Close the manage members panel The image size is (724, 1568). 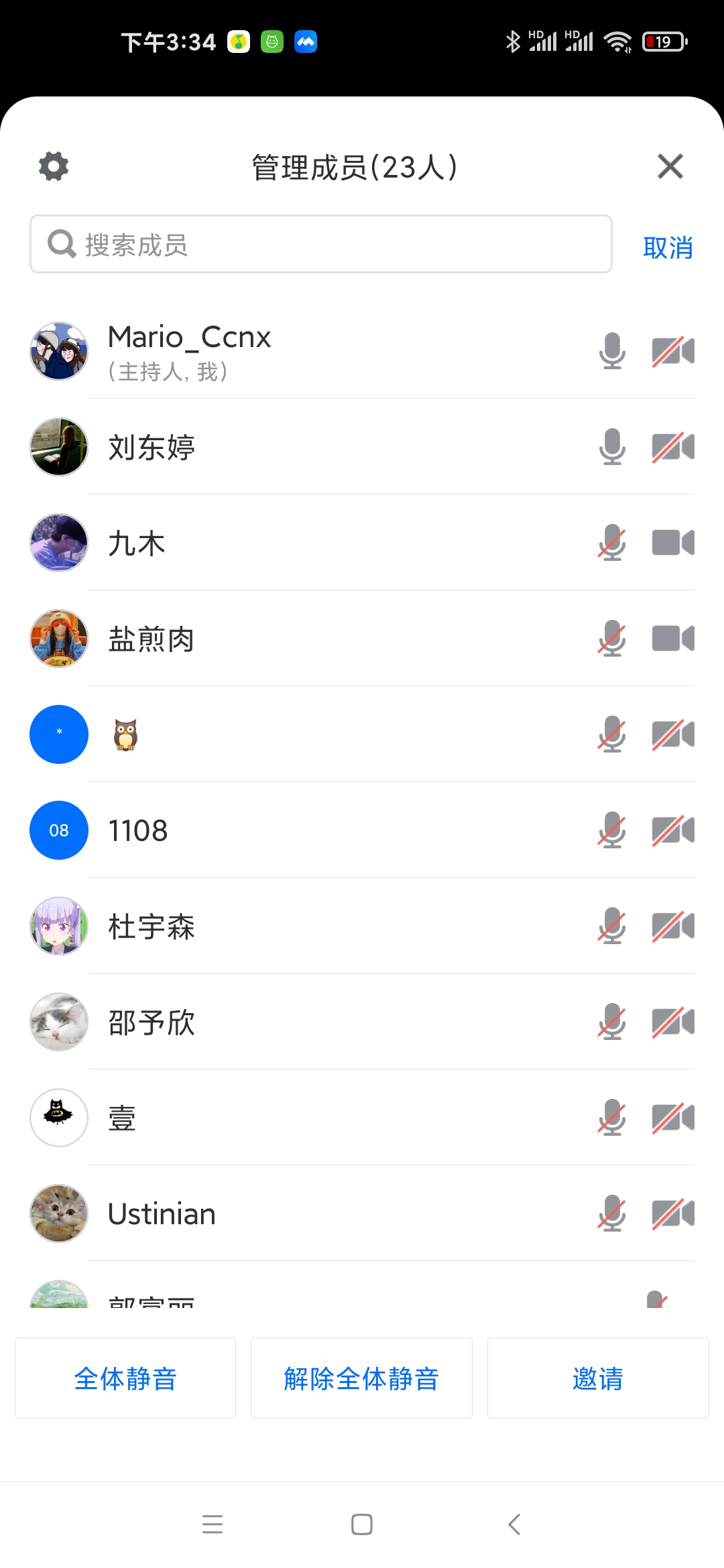click(670, 166)
